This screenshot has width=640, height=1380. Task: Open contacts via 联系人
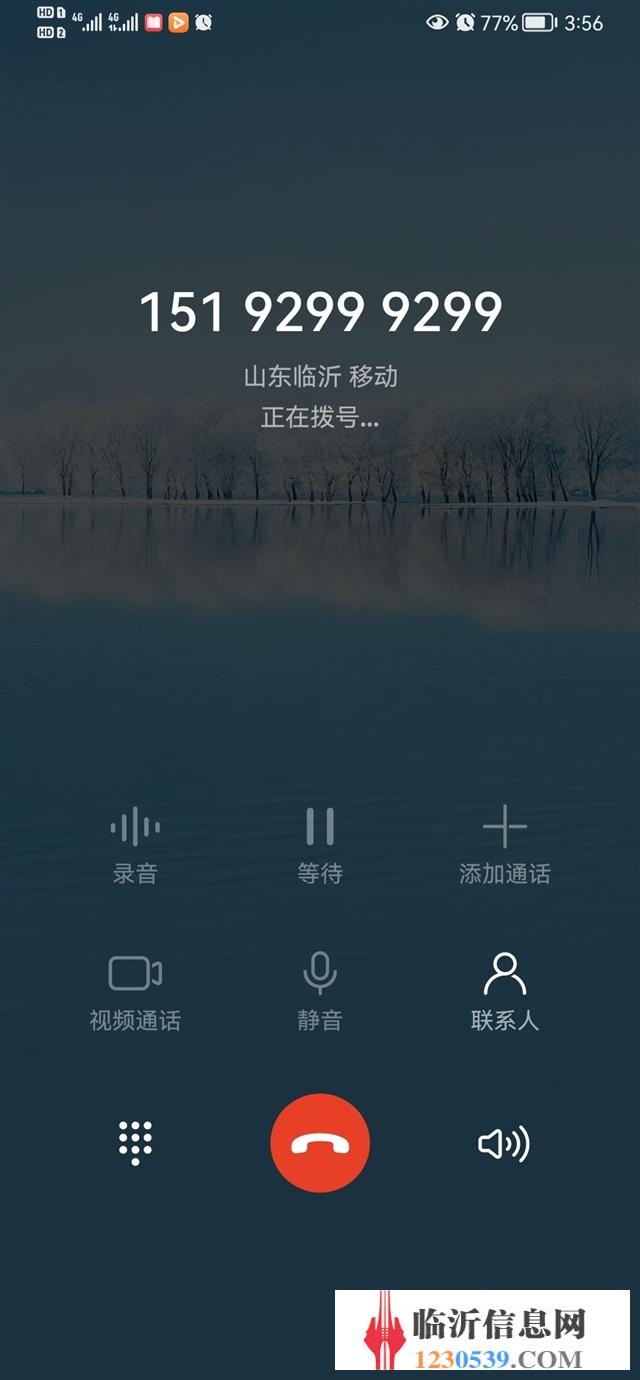pyautogui.click(x=504, y=991)
